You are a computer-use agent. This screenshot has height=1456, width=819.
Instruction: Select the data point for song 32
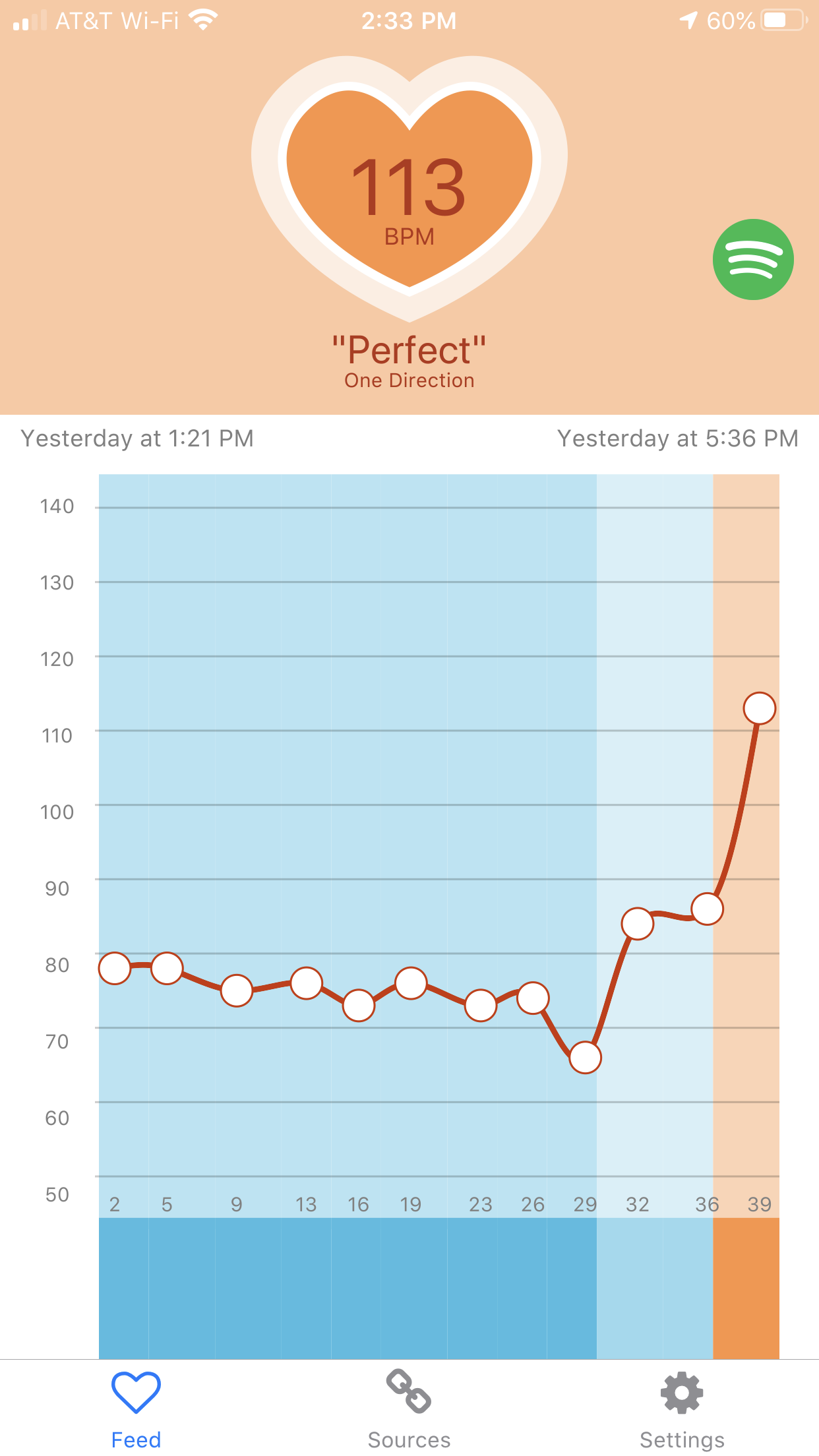[x=637, y=923]
